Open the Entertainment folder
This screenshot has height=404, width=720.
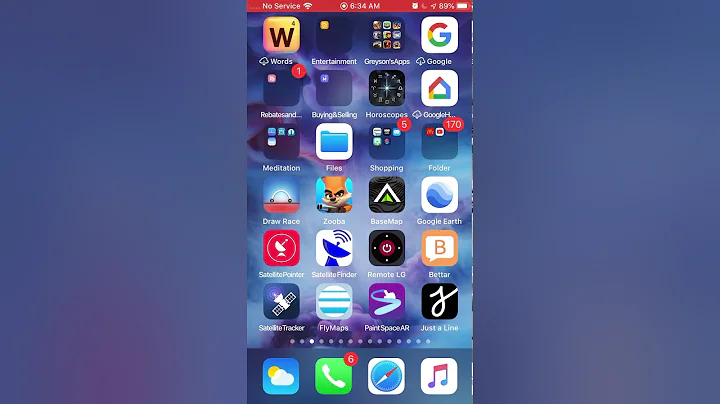coord(334,35)
